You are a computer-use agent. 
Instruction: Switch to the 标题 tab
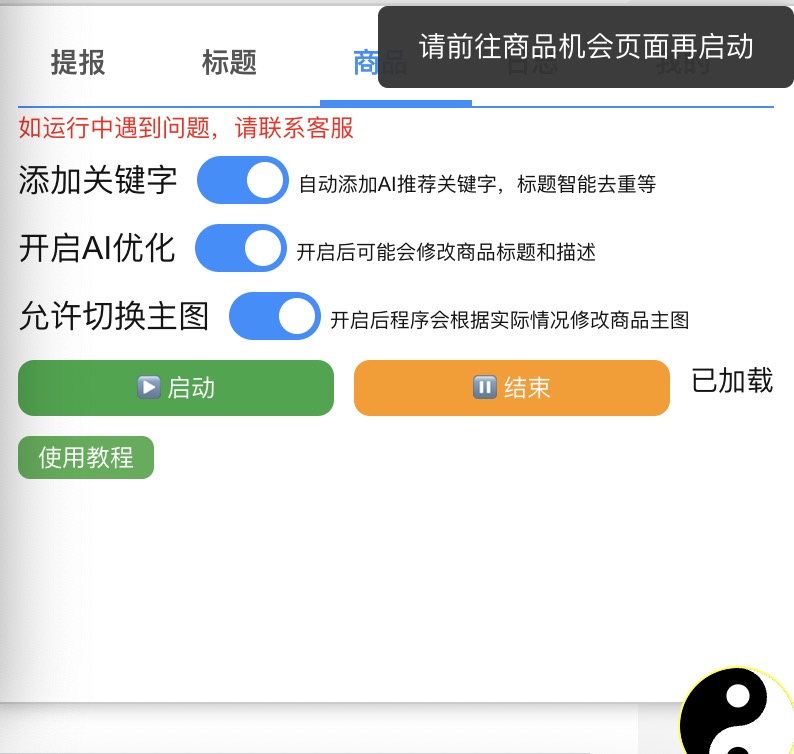(229, 63)
